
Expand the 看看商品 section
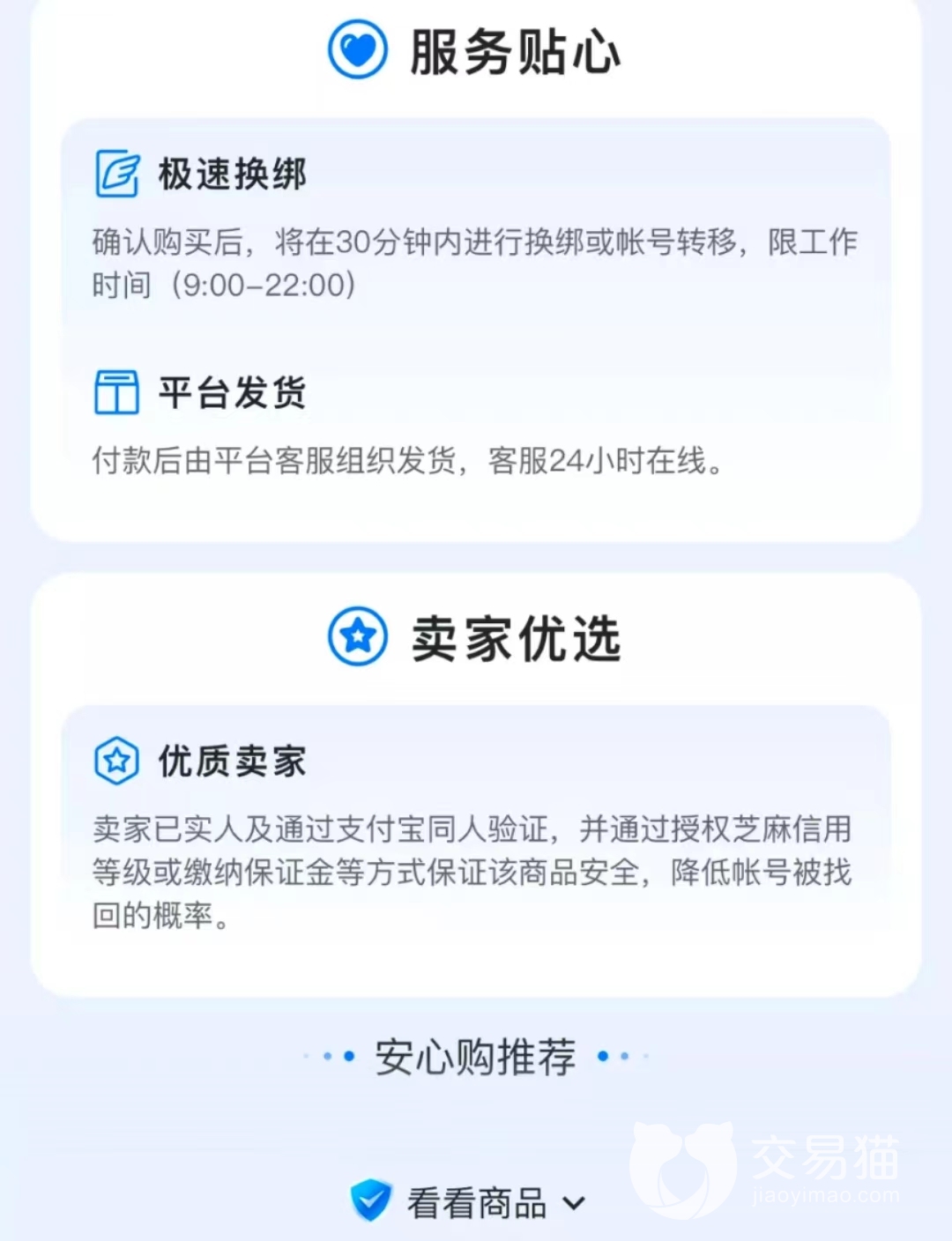click(476, 1202)
